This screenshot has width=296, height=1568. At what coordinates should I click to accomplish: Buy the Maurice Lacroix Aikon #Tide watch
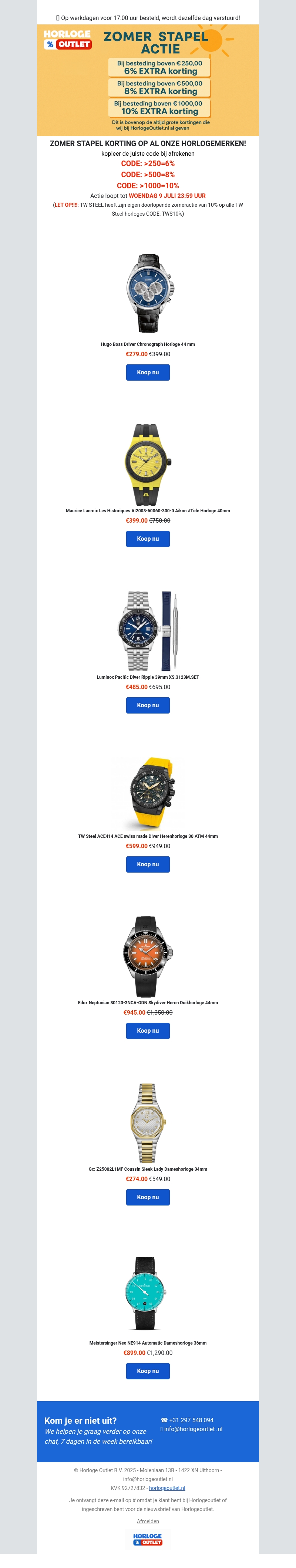pos(147,539)
